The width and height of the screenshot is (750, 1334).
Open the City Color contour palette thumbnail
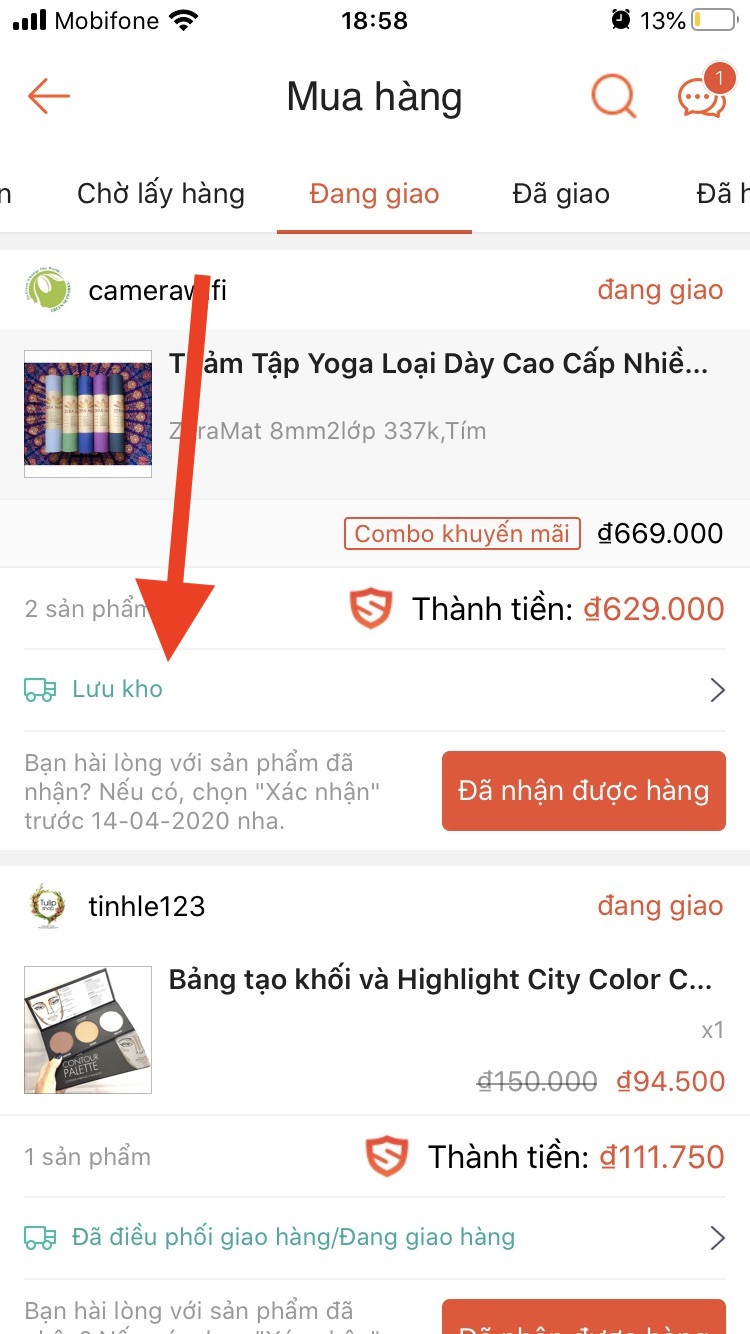87,1030
